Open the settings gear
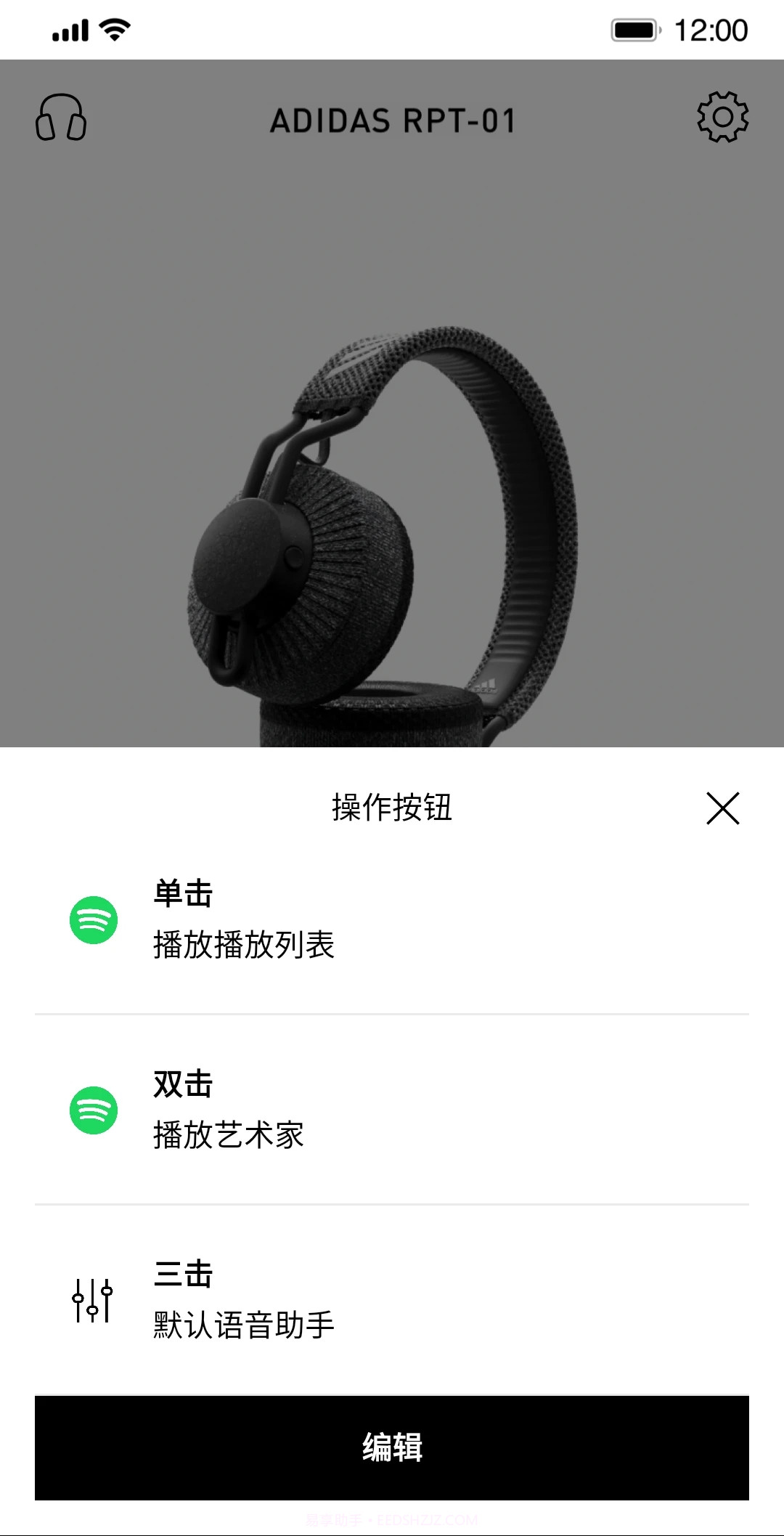The width and height of the screenshot is (784, 1536). point(722,118)
